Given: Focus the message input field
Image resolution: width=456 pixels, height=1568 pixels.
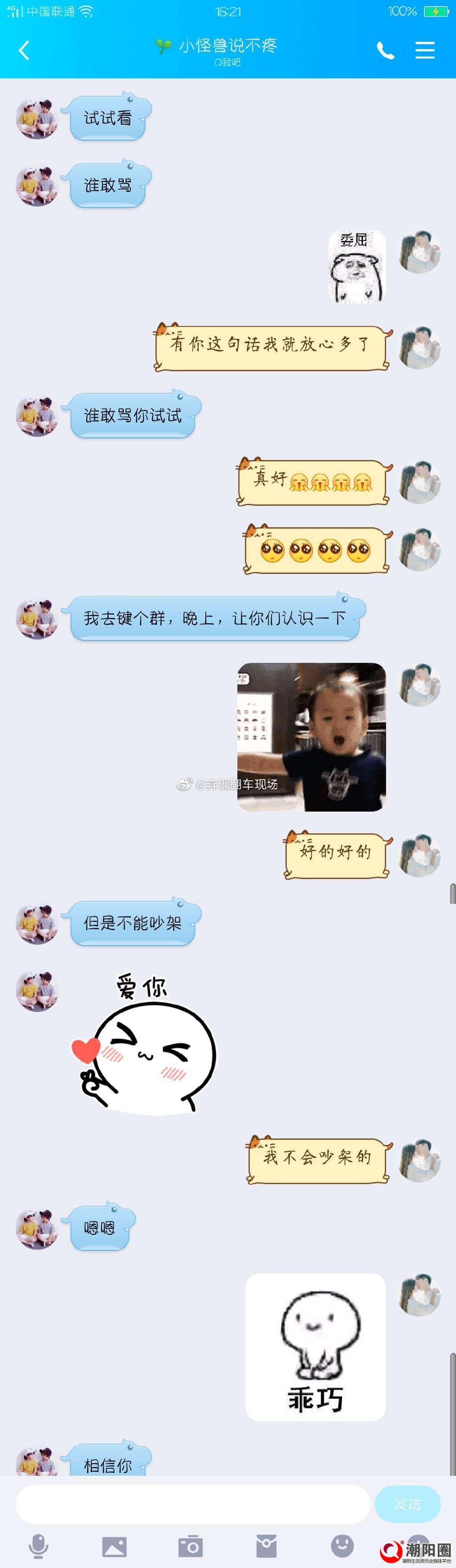Looking at the screenshot, I should click(192, 1504).
